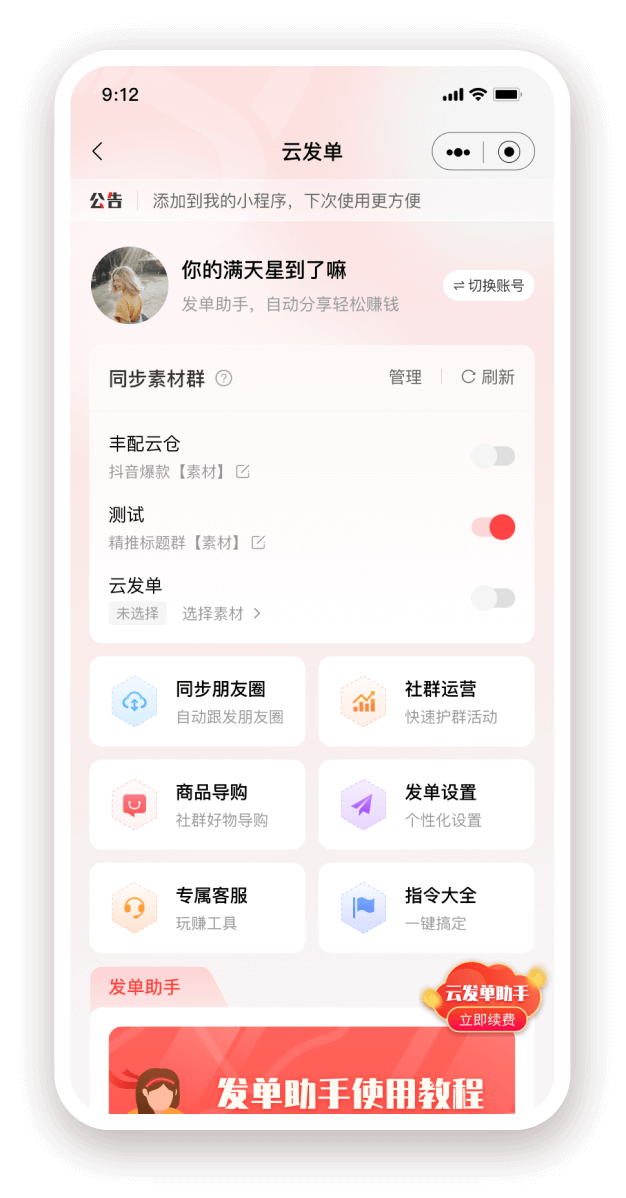Edit the 精推标题群 material name
This screenshot has width=626, height=1198.
click(x=258, y=542)
